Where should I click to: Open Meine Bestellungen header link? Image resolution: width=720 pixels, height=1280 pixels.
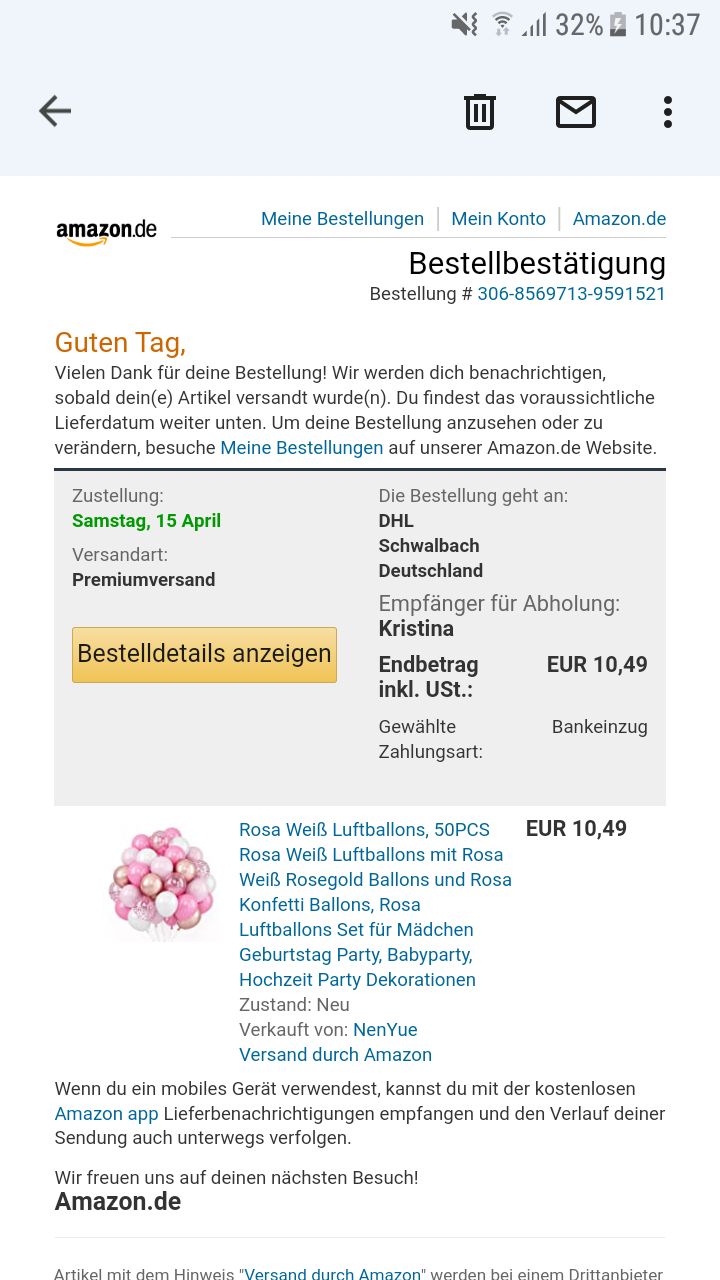342,218
